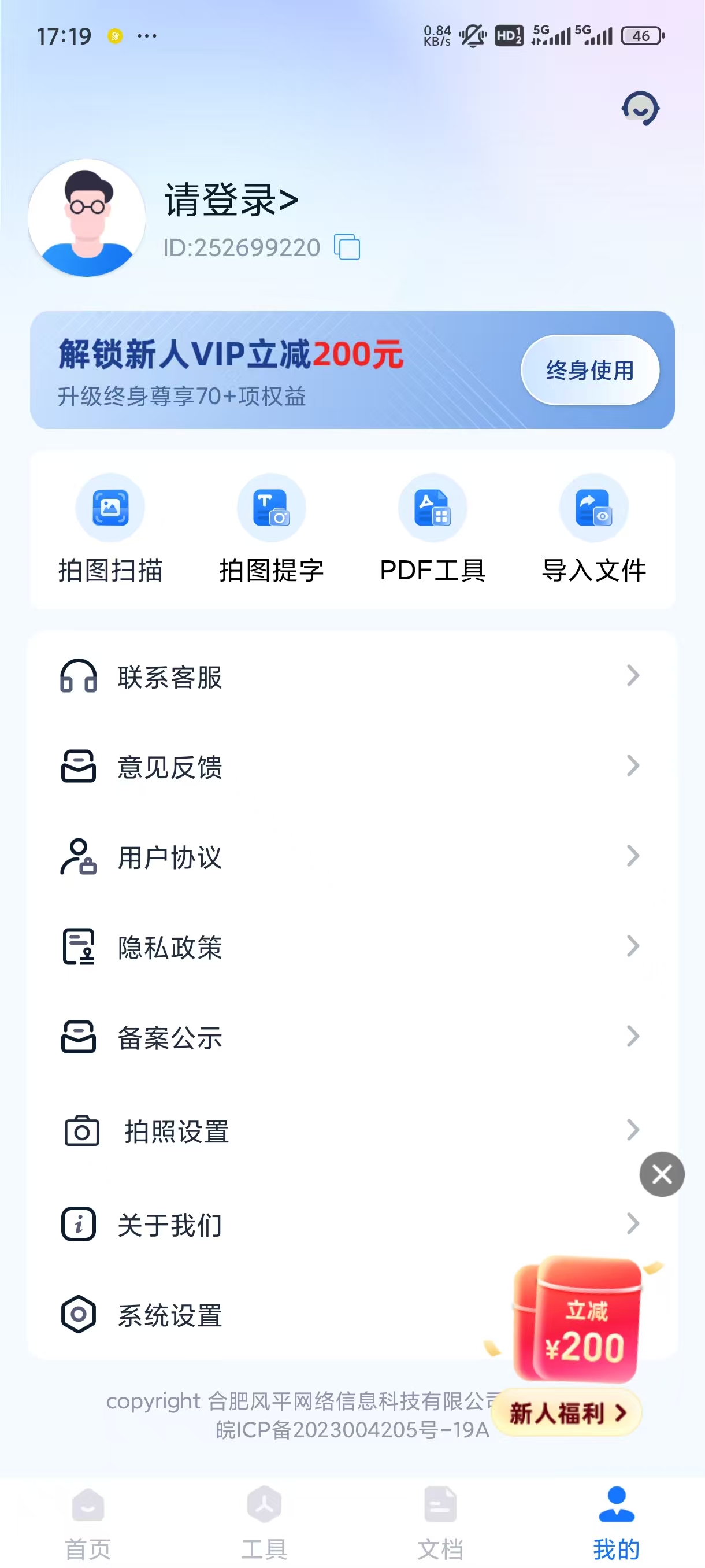
Task: Open 关于我们 about page
Action: point(351,1224)
